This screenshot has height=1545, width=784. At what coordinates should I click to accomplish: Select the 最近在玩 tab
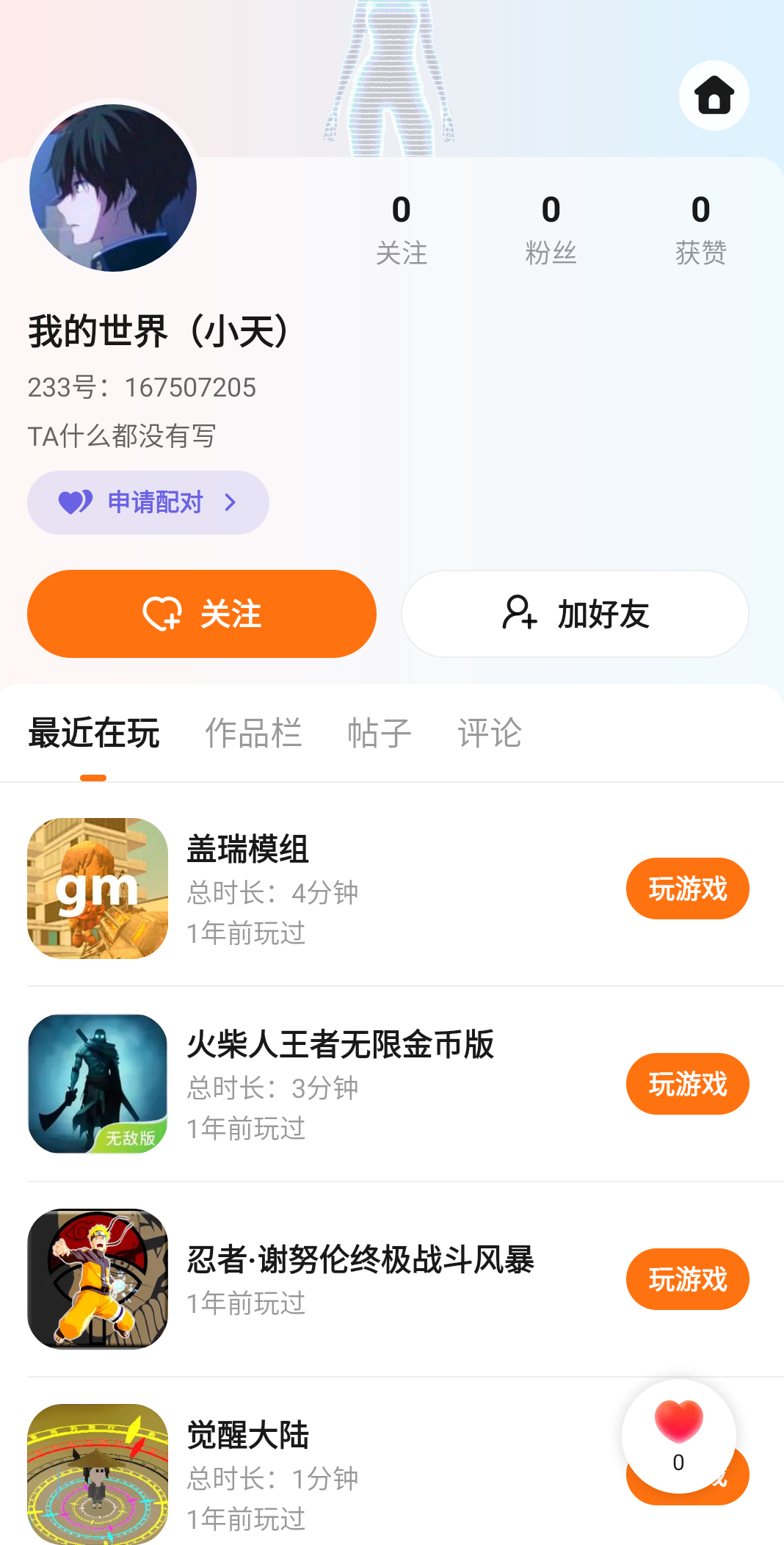[93, 733]
